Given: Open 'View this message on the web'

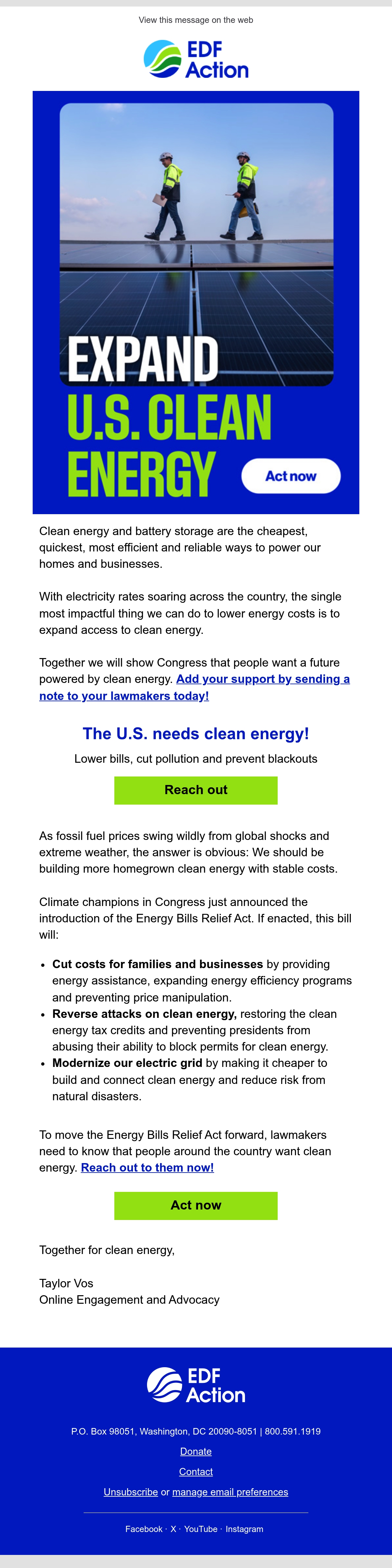Looking at the screenshot, I should point(196,20).
